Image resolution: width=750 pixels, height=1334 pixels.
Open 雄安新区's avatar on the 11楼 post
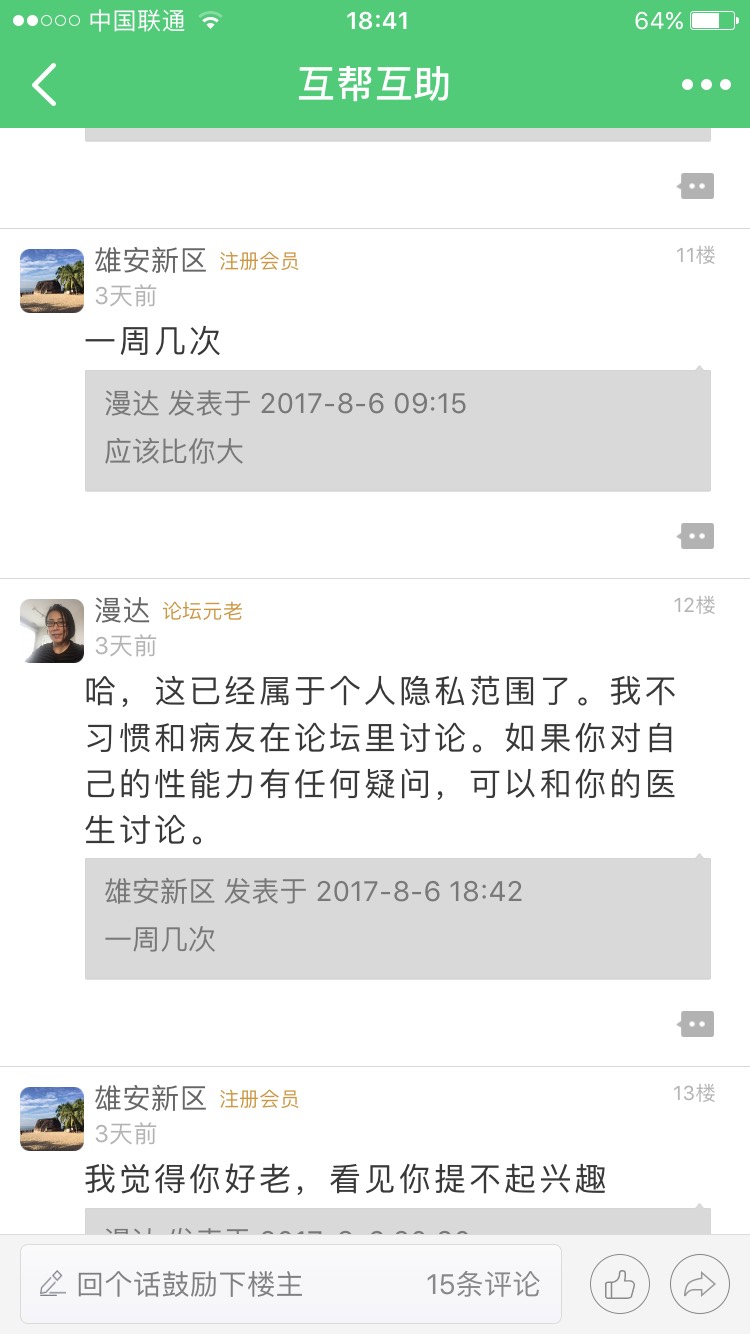pos(52,281)
